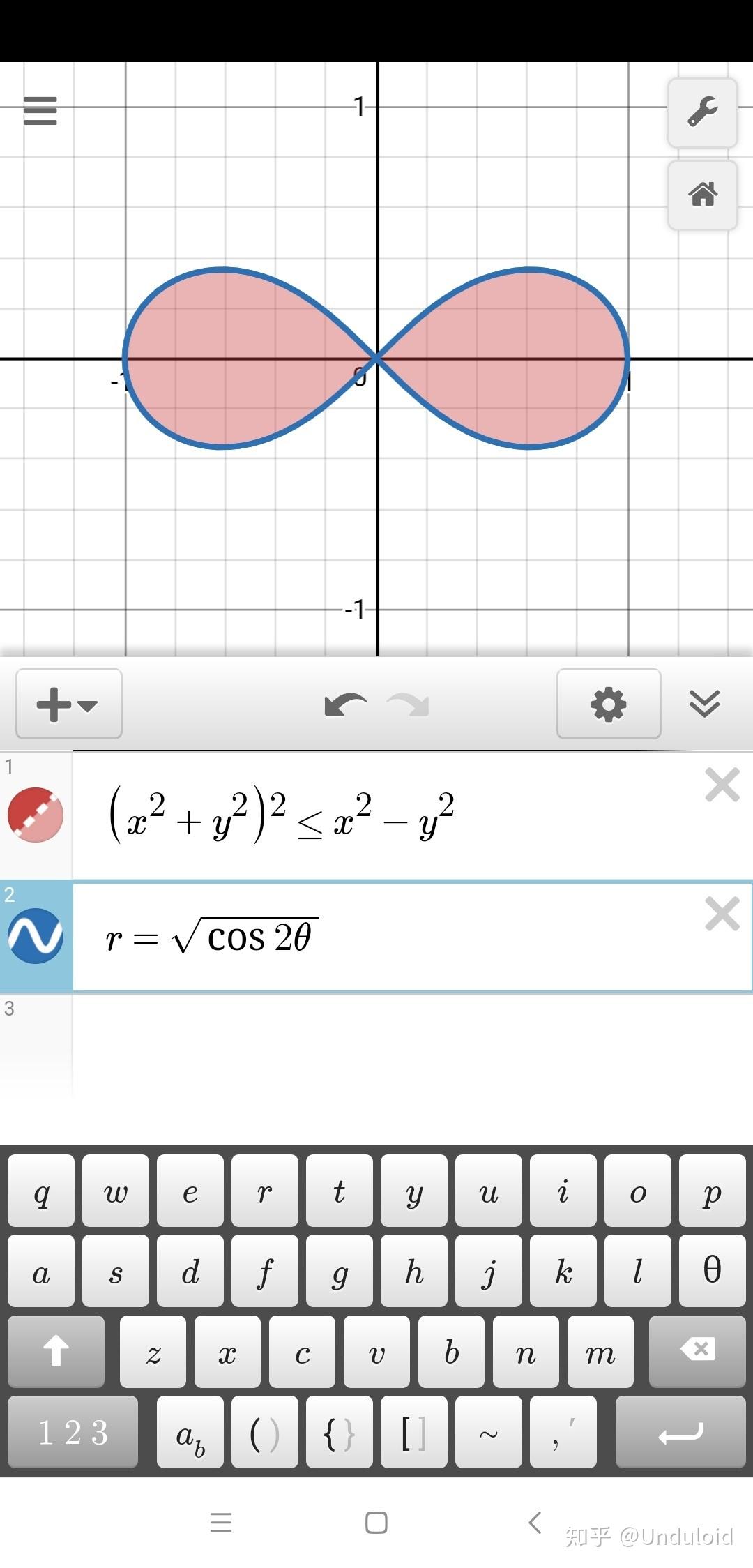The height and width of the screenshot is (1568, 753).
Task: Open the hamburger menu
Action: coord(40,110)
